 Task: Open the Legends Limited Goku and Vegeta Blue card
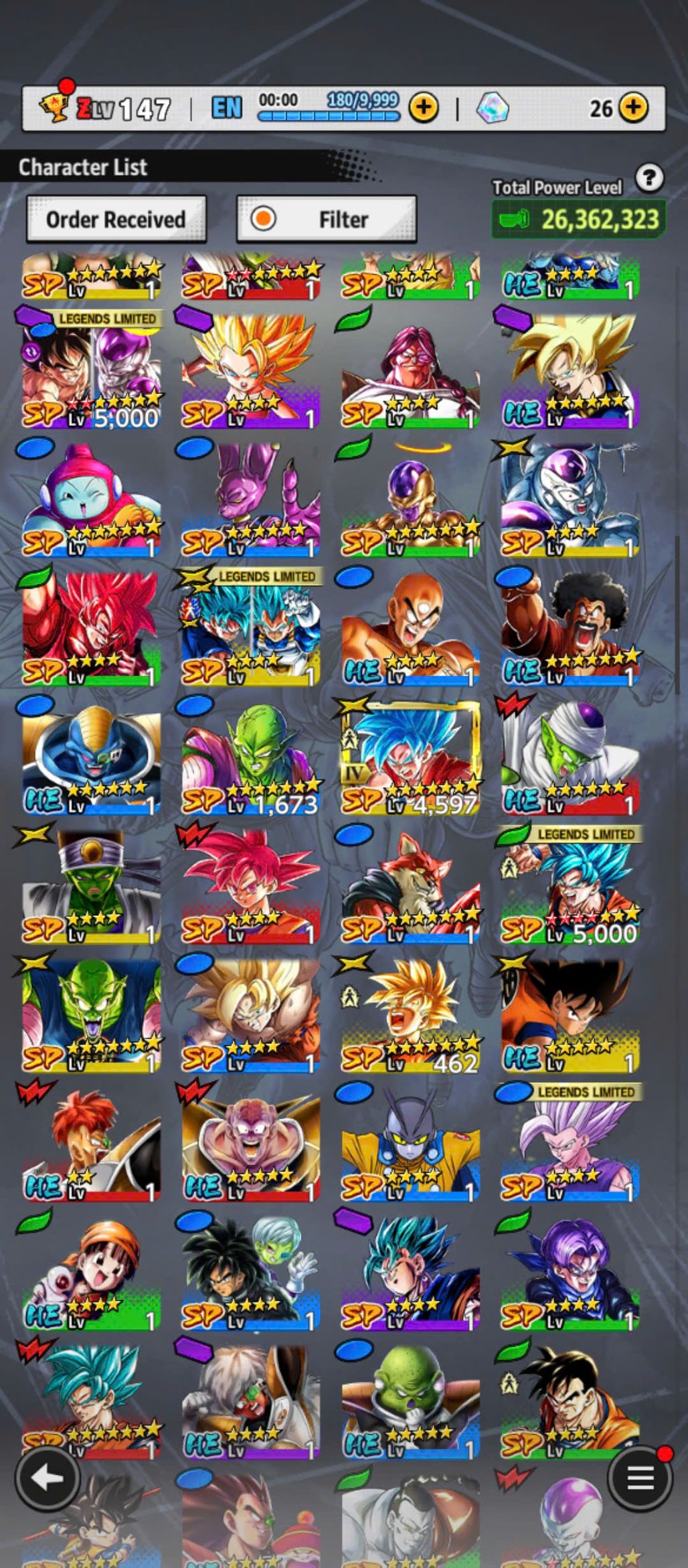point(251,629)
